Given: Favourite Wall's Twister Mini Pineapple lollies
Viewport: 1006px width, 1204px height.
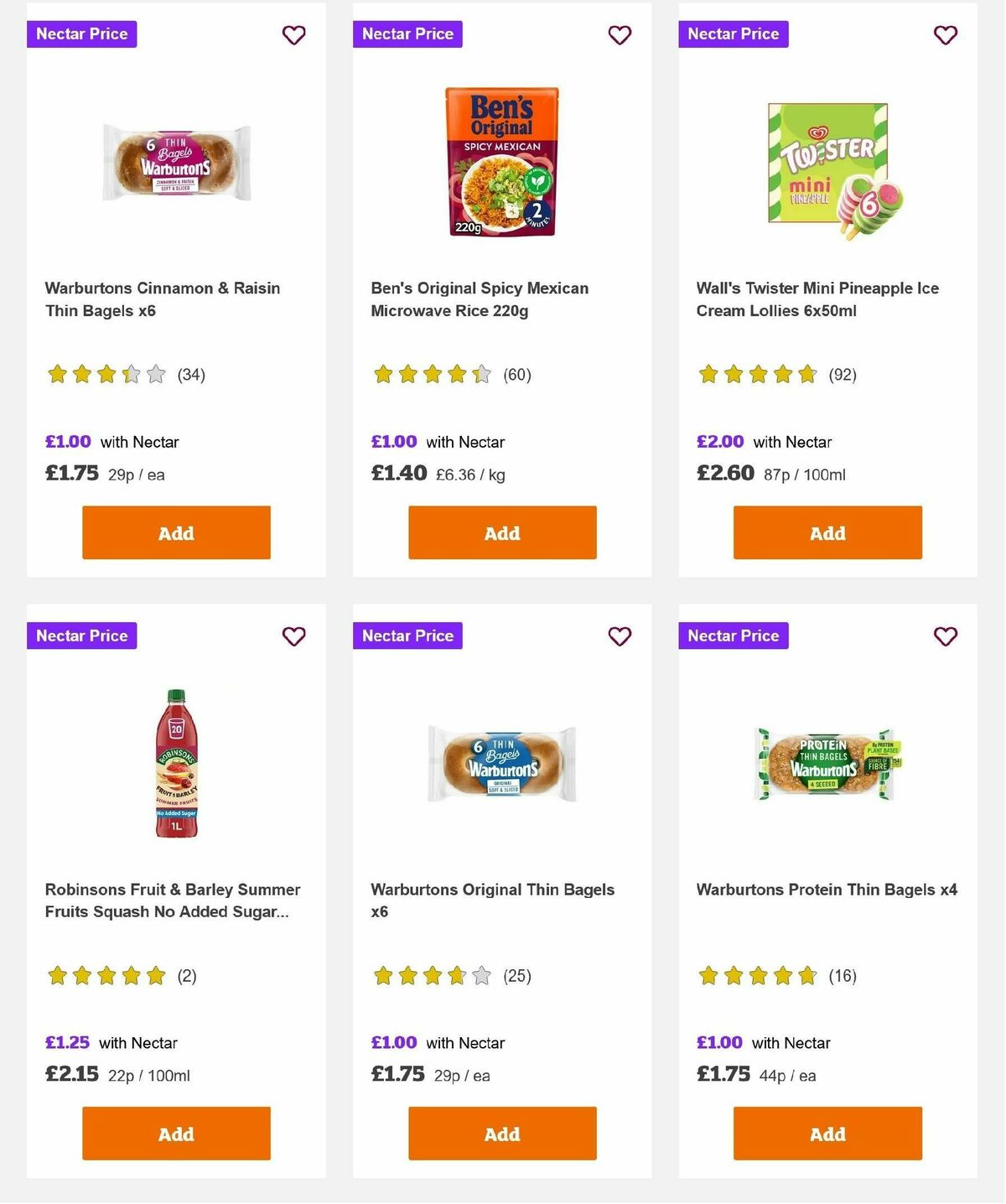Looking at the screenshot, I should pos(945,35).
